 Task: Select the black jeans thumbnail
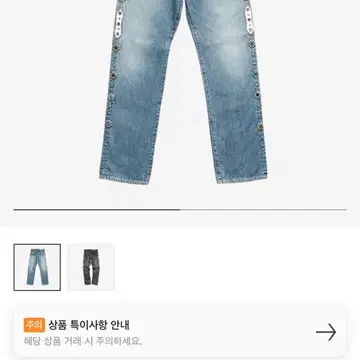91,267
